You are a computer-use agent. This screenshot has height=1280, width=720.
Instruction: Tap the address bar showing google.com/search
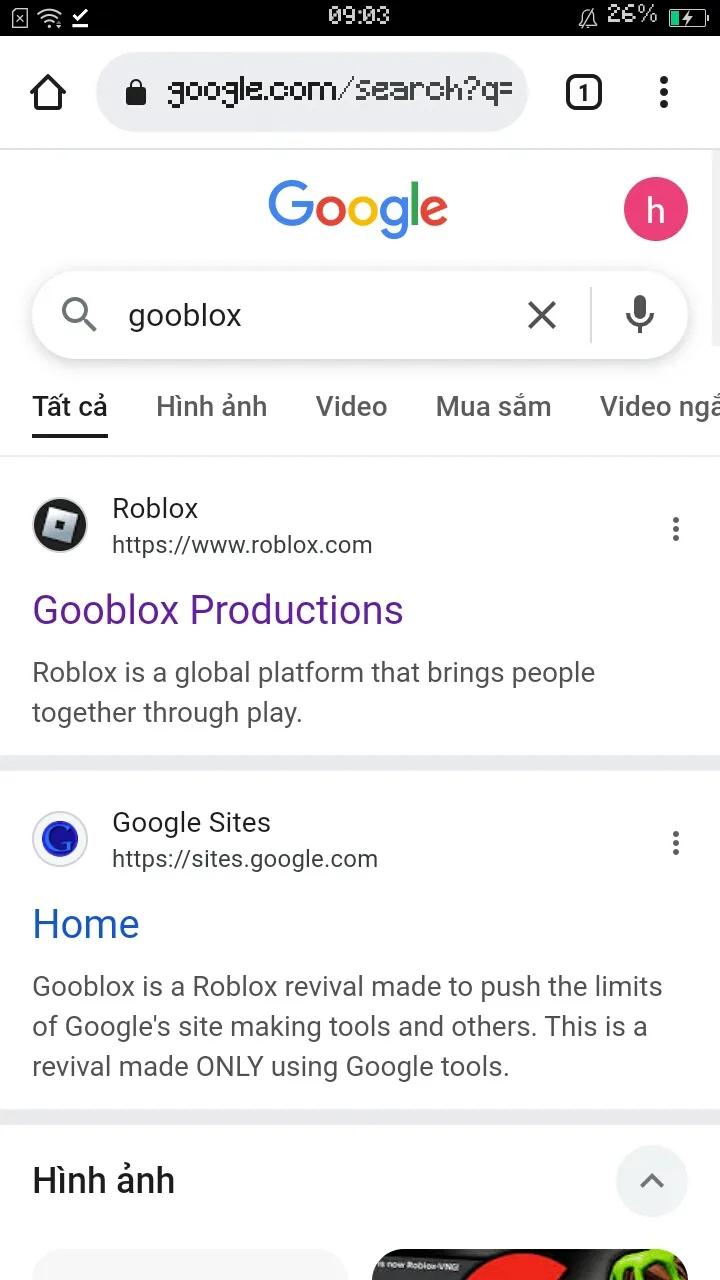pyautogui.click(x=312, y=92)
